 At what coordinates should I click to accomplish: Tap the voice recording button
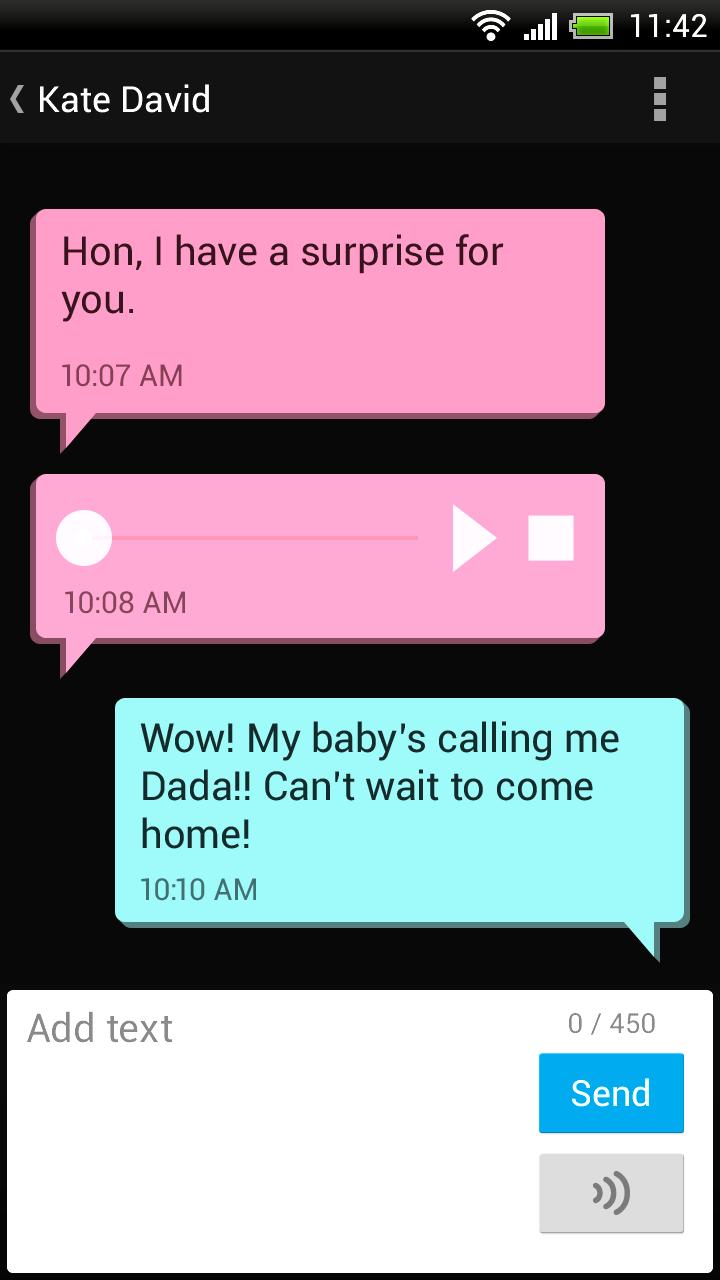(x=611, y=1193)
